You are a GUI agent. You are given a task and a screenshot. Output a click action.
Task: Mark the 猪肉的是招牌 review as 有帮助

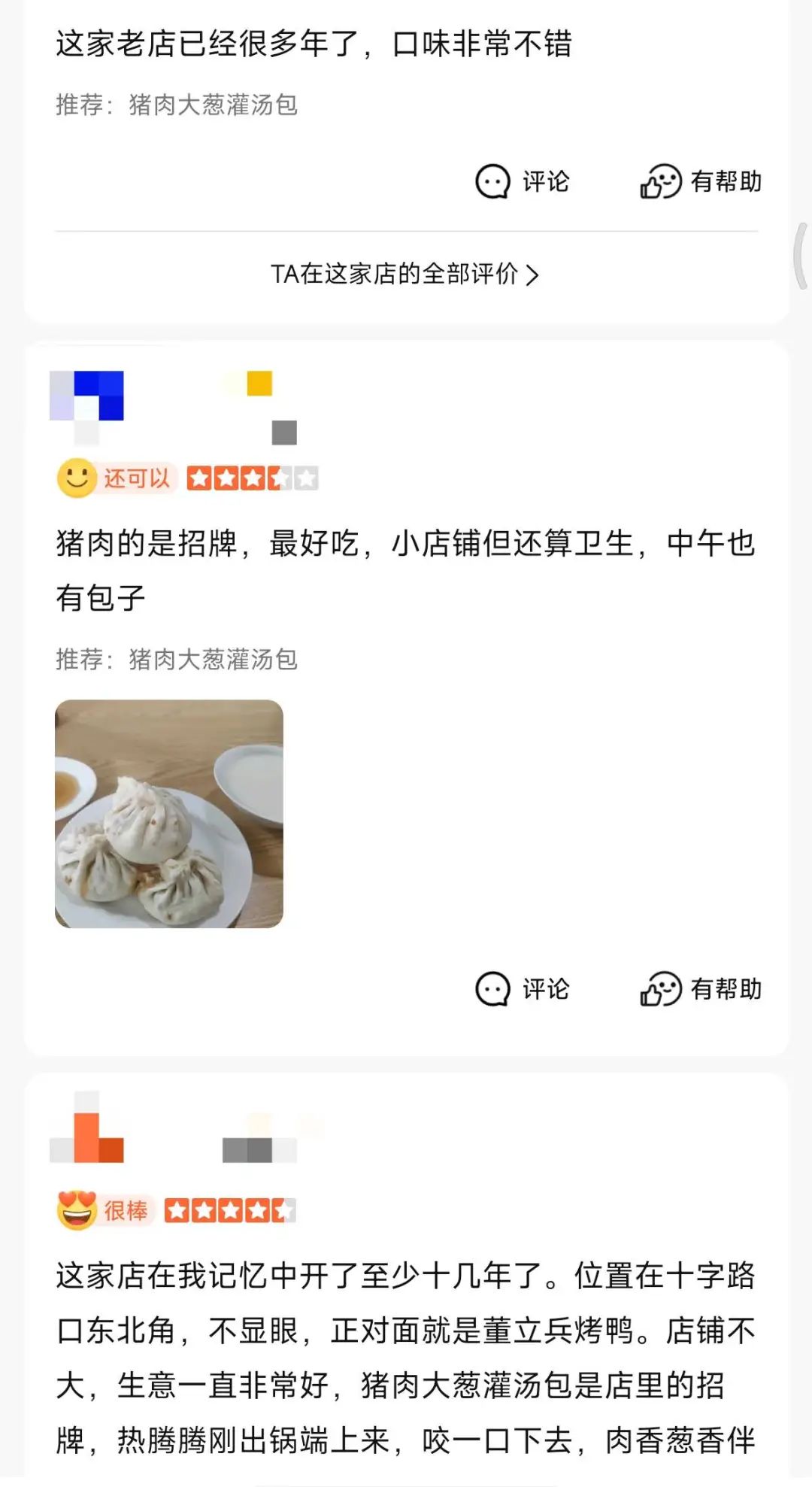pos(701,989)
